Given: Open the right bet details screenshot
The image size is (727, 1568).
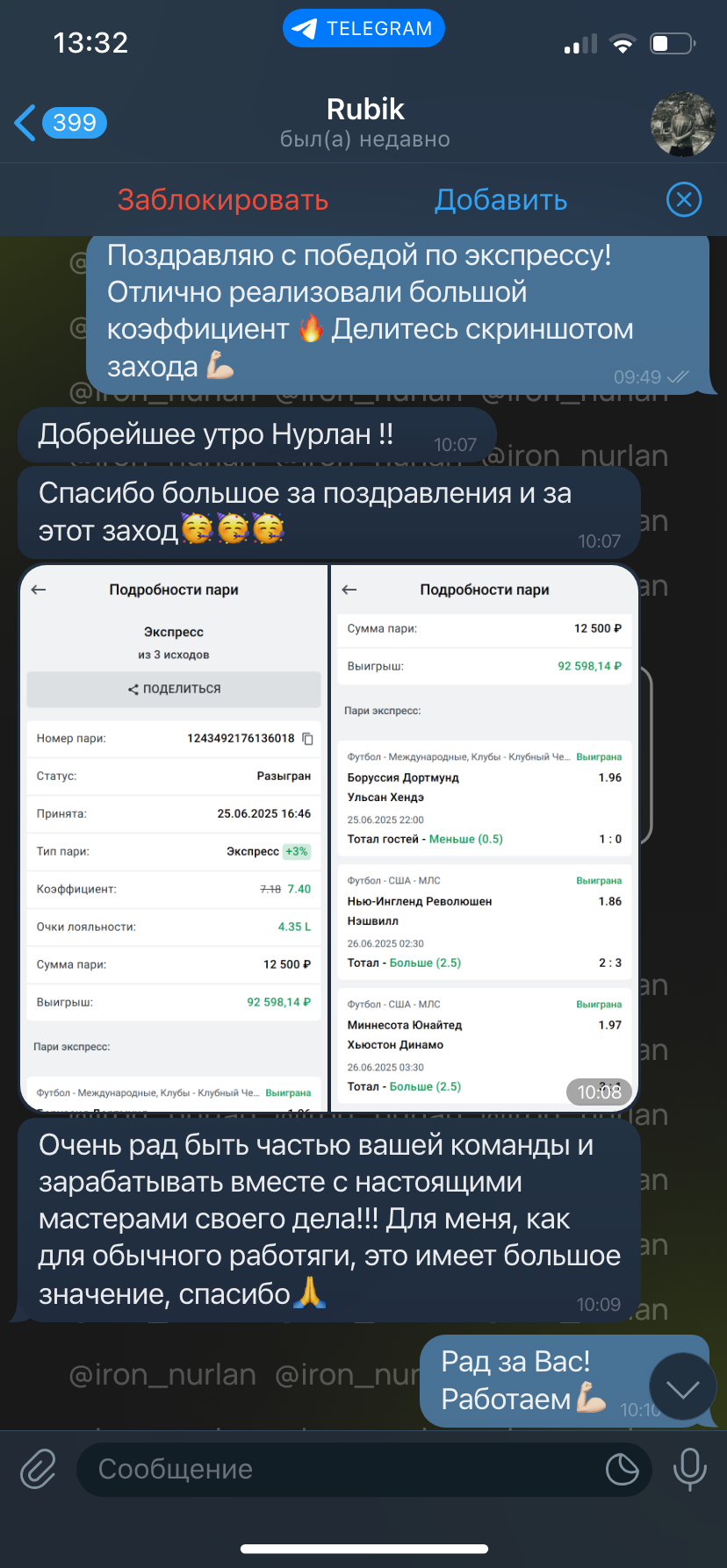Looking at the screenshot, I should (484, 838).
